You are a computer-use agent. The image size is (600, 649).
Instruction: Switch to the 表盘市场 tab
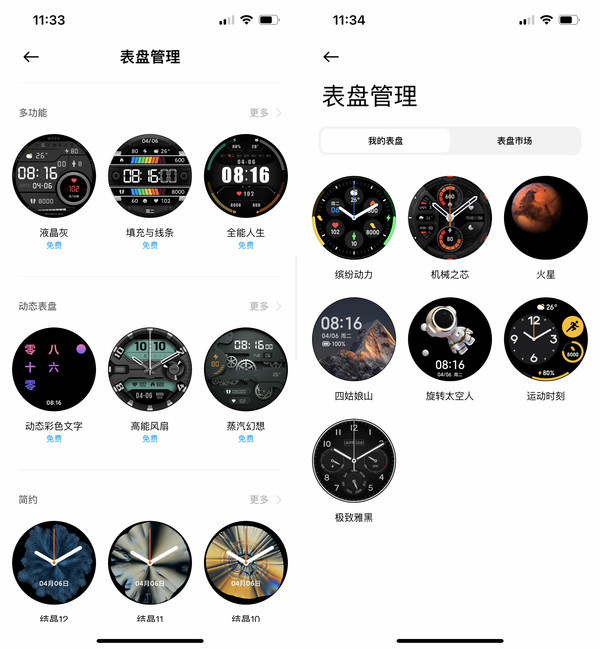pyautogui.click(x=514, y=141)
